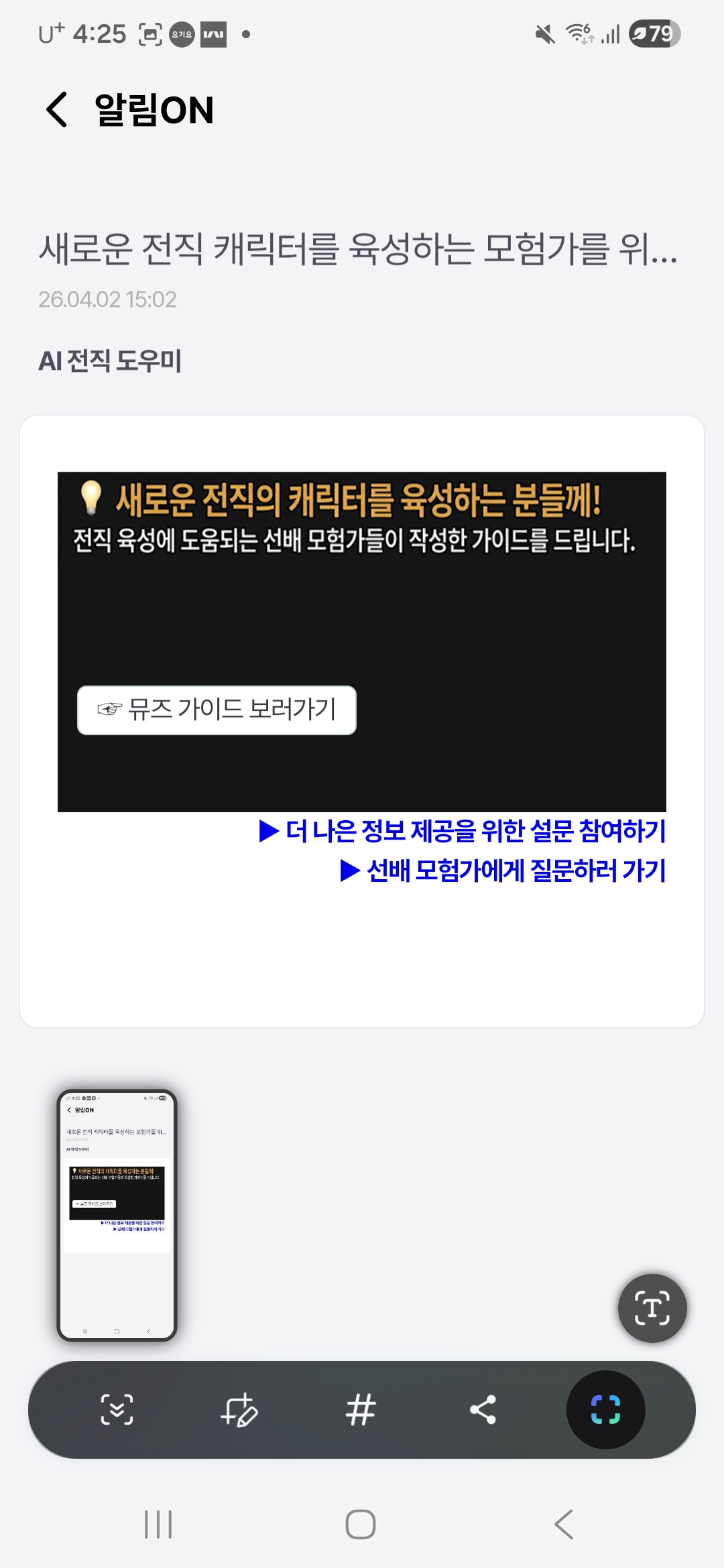Image resolution: width=724 pixels, height=1568 pixels.
Task: Go to the home screen
Action: coord(361,1524)
